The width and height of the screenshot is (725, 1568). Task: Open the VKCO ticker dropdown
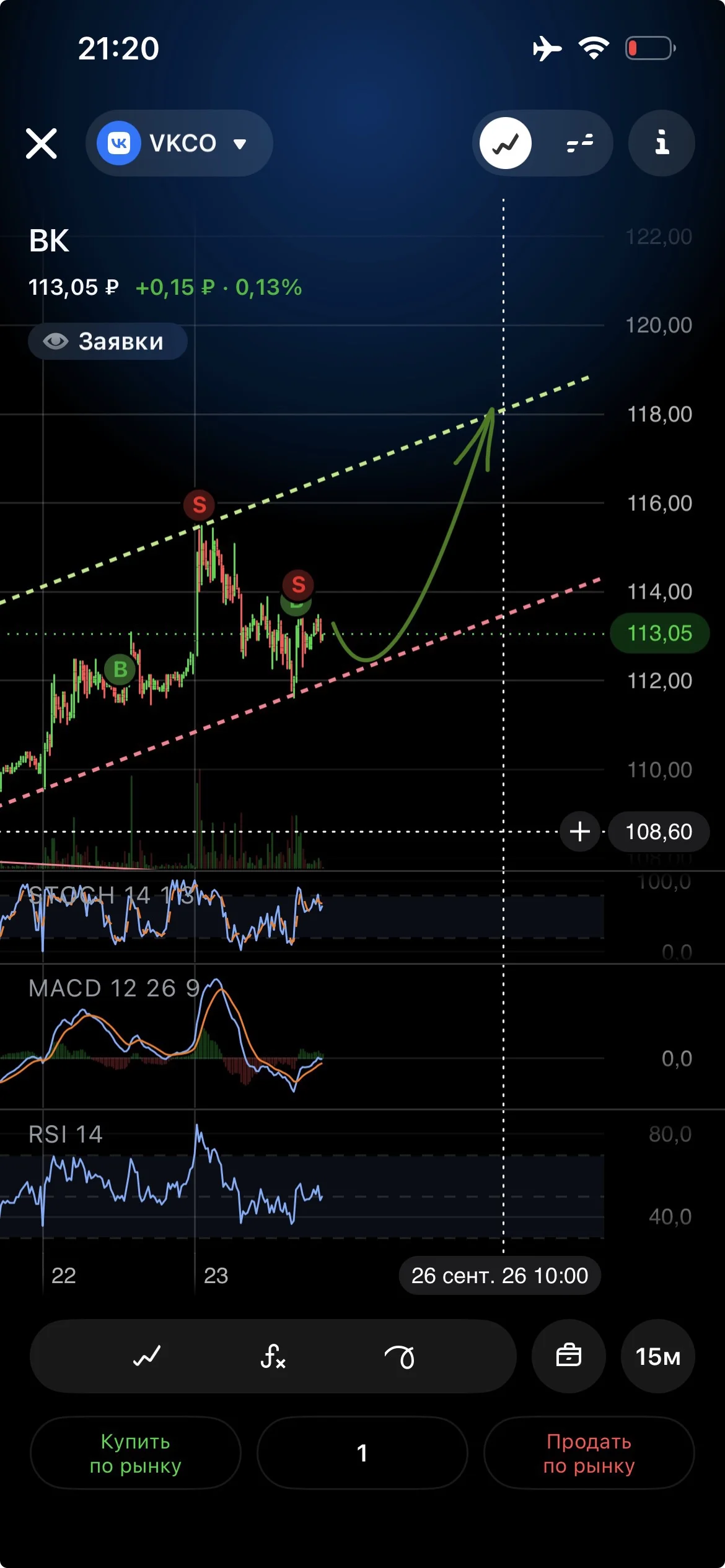(179, 143)
